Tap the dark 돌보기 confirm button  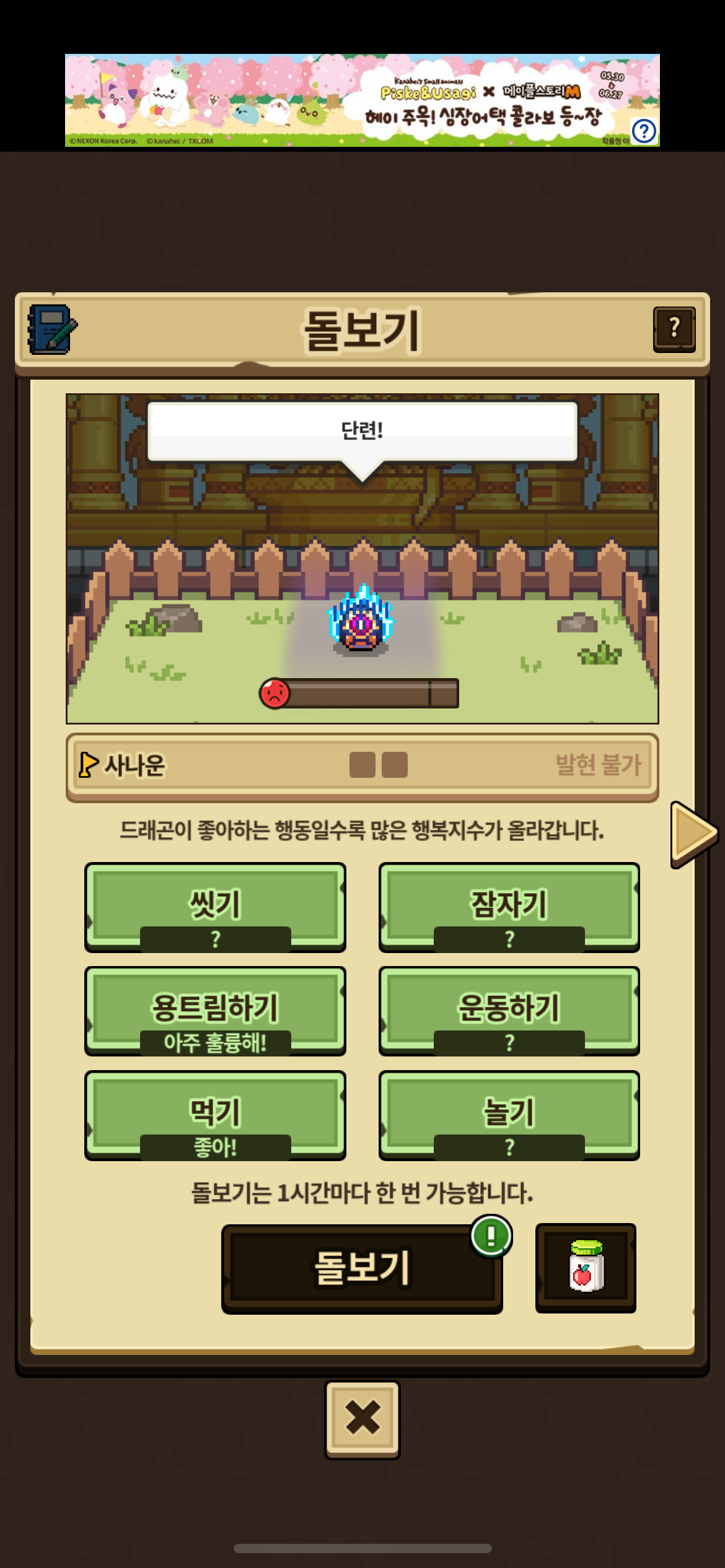point(362,1268)
